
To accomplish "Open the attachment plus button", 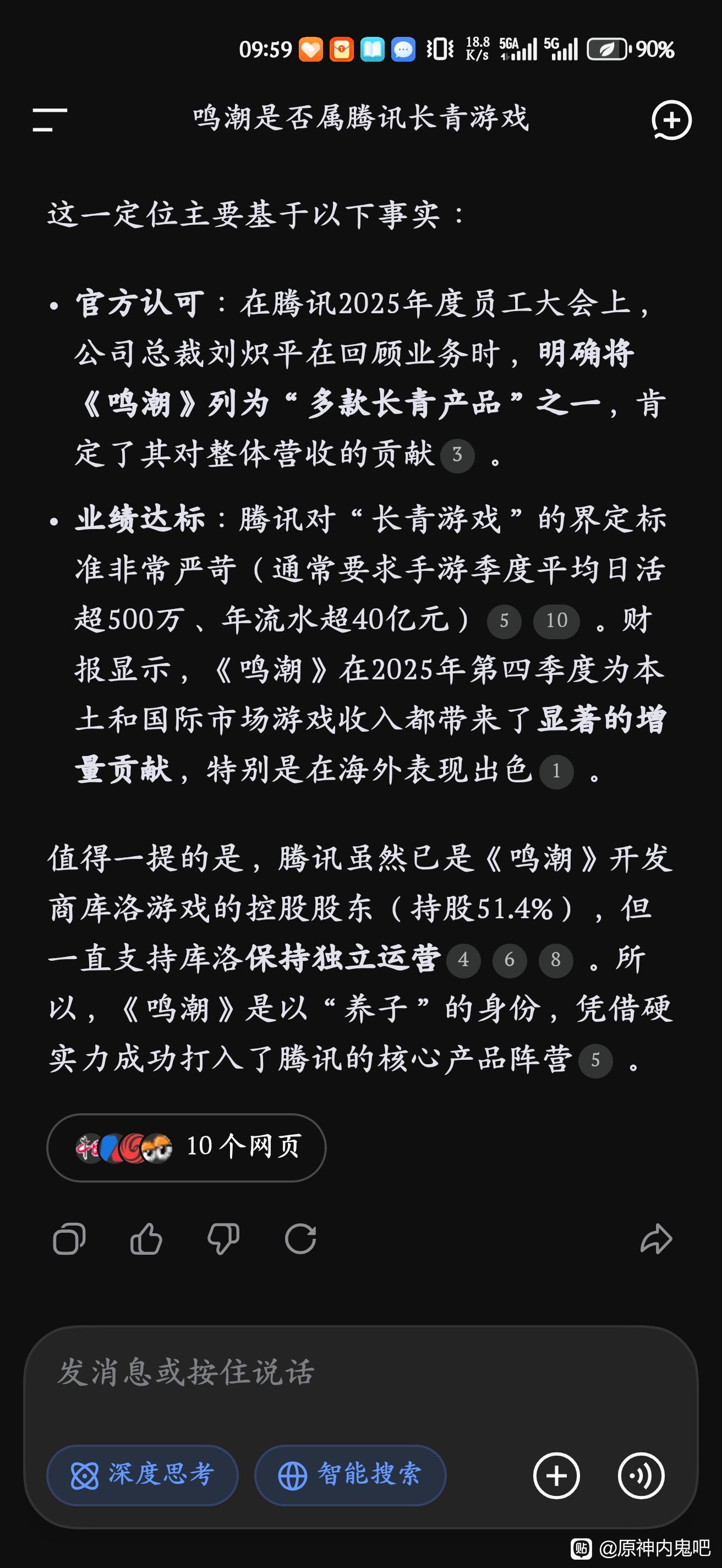I will pyautogui.click(x=556, y=1476).
